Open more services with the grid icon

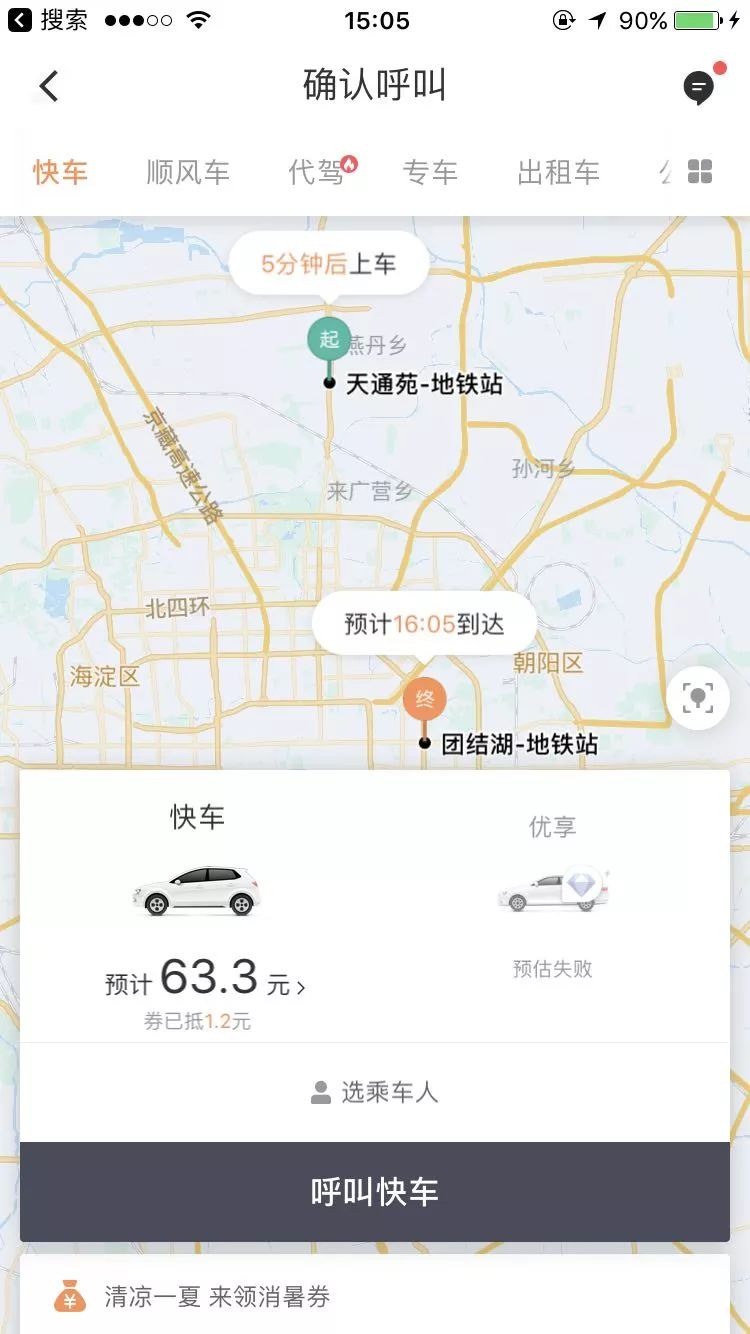tap(700, 171)
